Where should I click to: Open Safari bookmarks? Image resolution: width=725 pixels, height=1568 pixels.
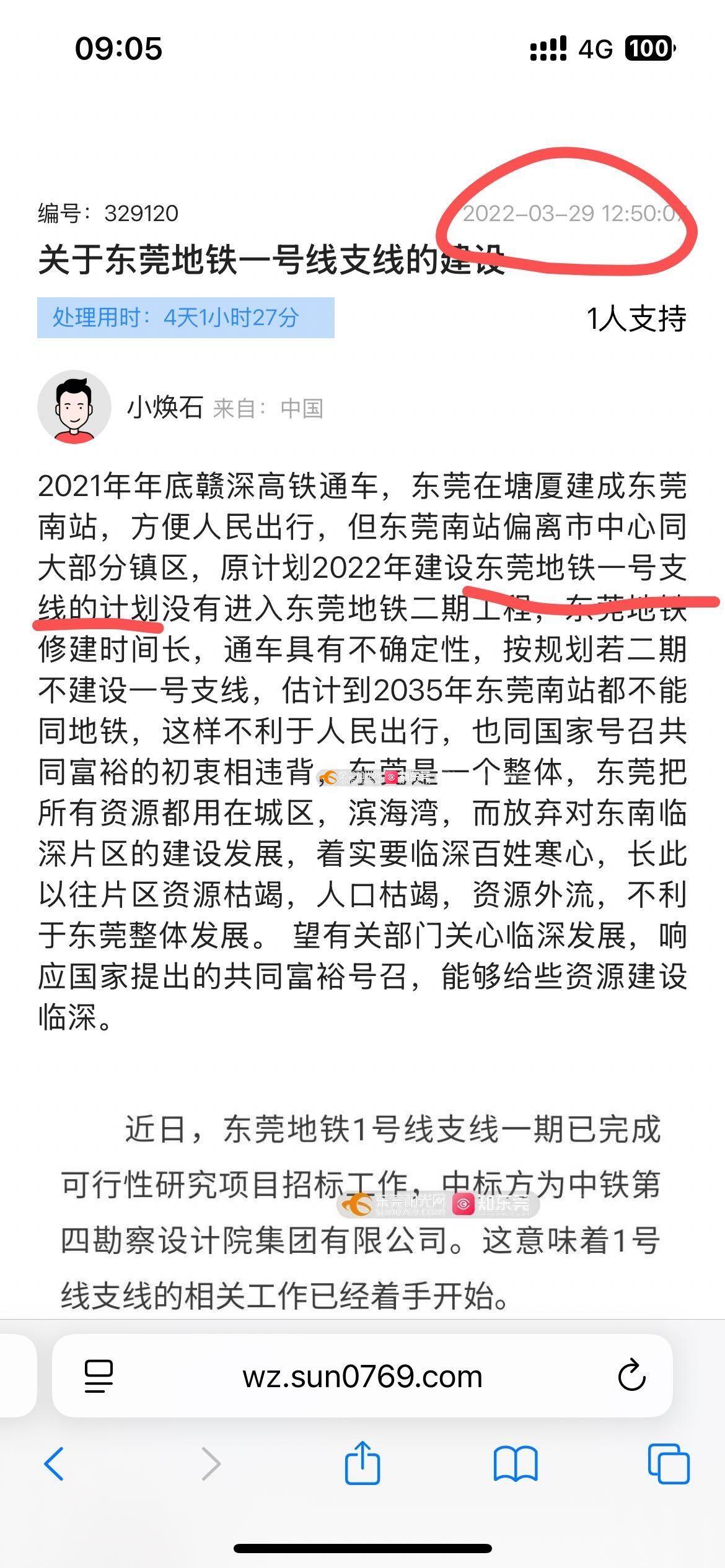pyautogui.click(x=516, y=1464)
